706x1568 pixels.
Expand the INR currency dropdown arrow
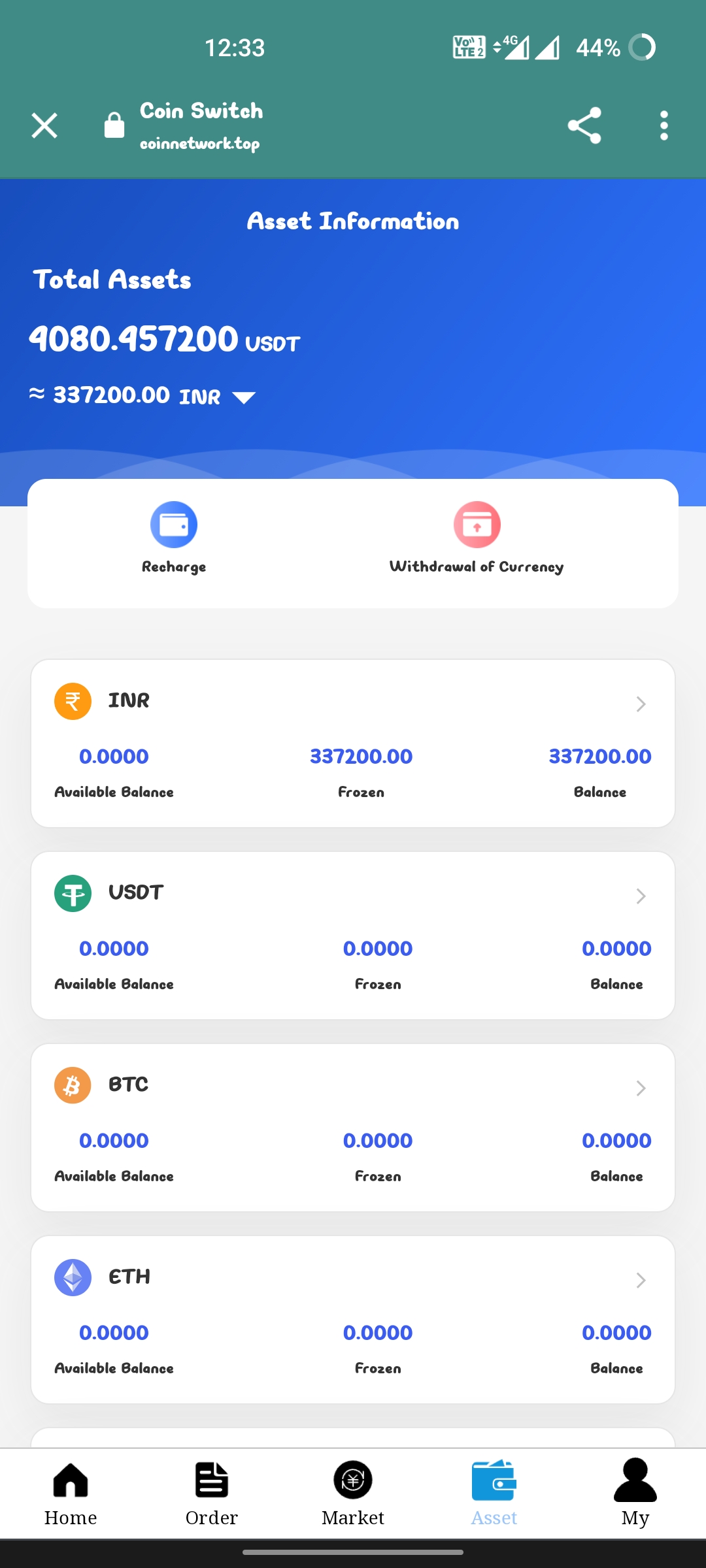tap(244, 397)
